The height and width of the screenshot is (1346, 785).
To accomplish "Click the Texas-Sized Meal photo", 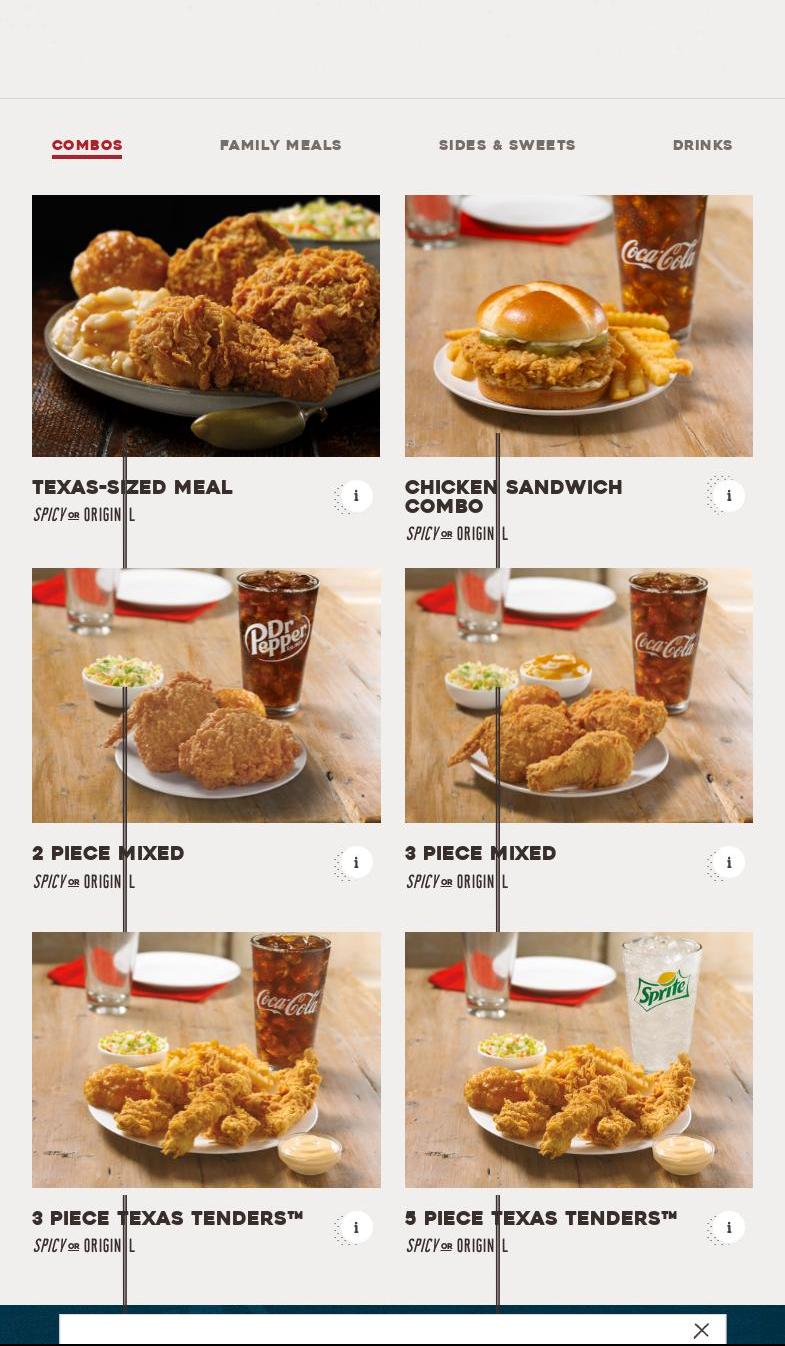I will [x=206, y=326].
